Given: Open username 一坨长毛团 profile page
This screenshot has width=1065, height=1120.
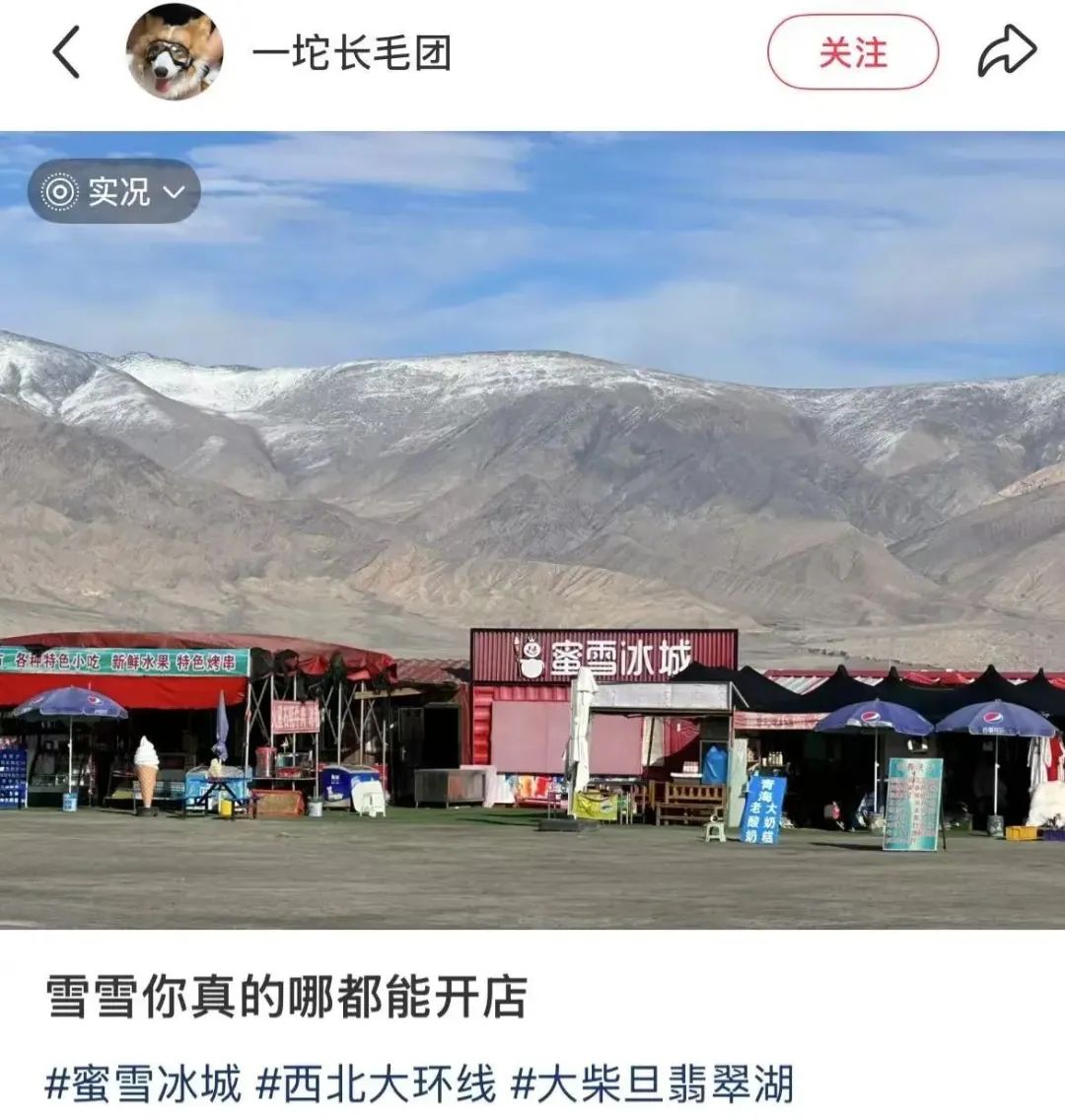Looking at the screenshot, I should [x=352, y=52].
